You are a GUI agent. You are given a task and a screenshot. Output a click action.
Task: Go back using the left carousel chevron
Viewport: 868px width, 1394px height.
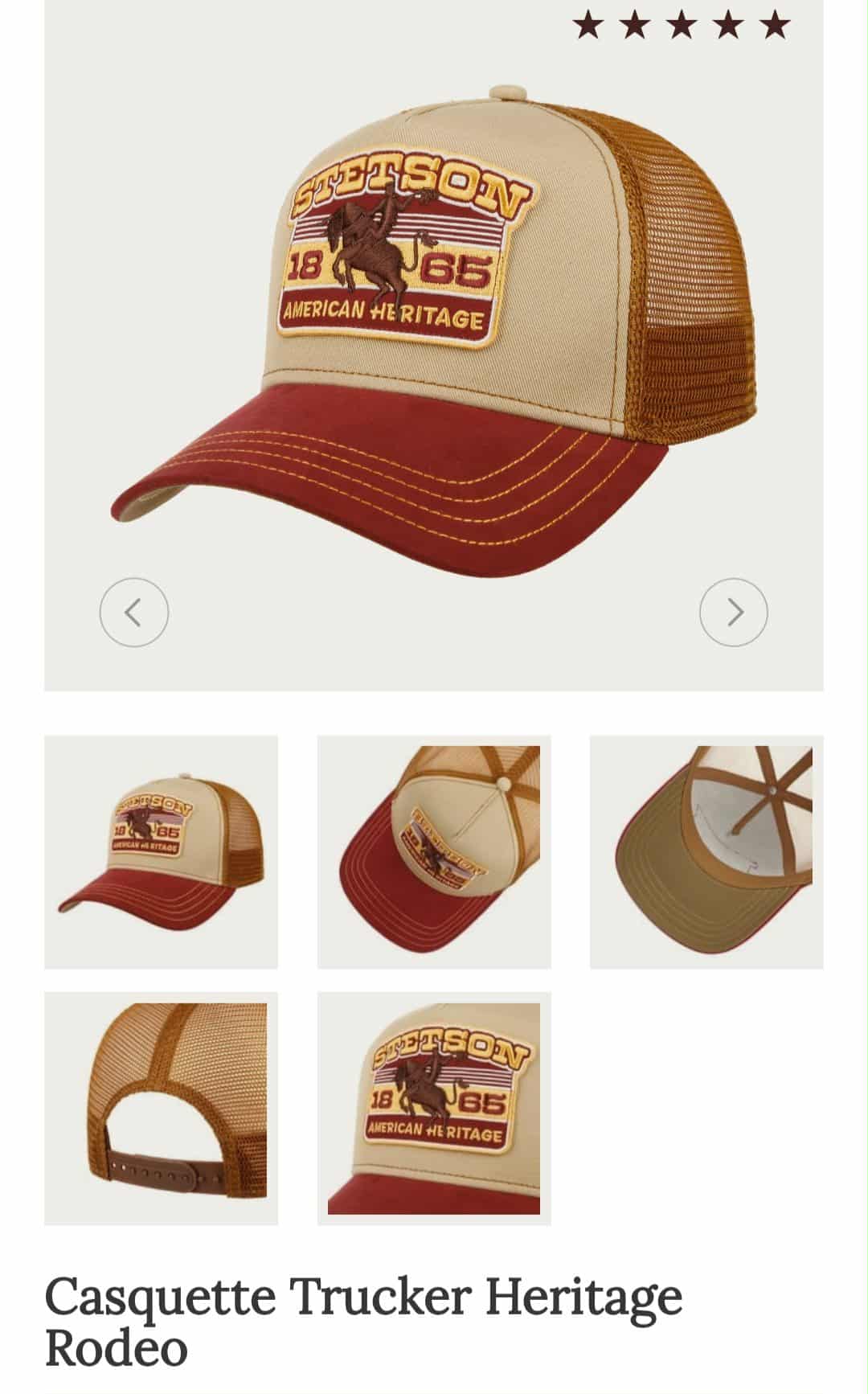click(x=133, y=612)
